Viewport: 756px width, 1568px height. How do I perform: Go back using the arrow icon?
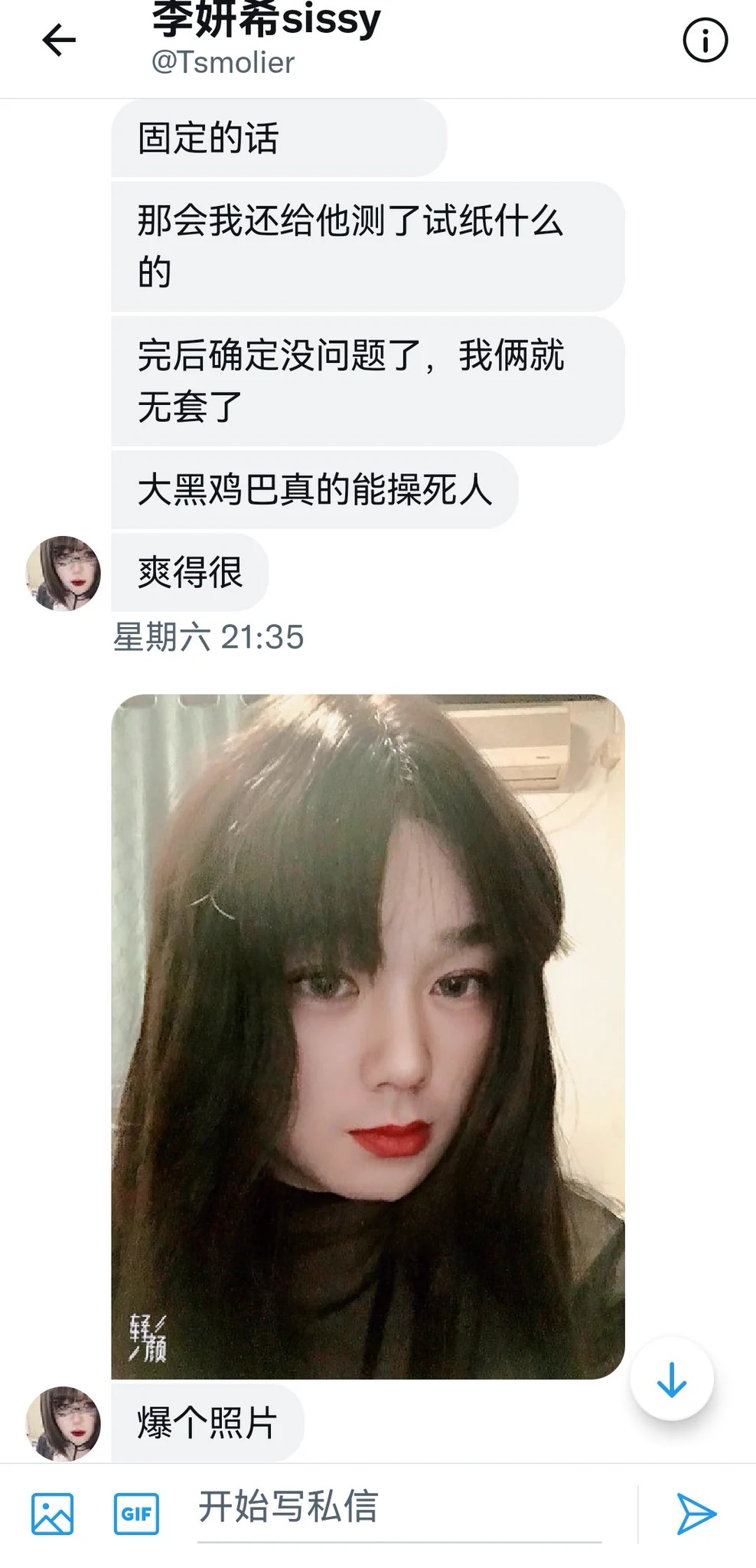click(59, 40)
